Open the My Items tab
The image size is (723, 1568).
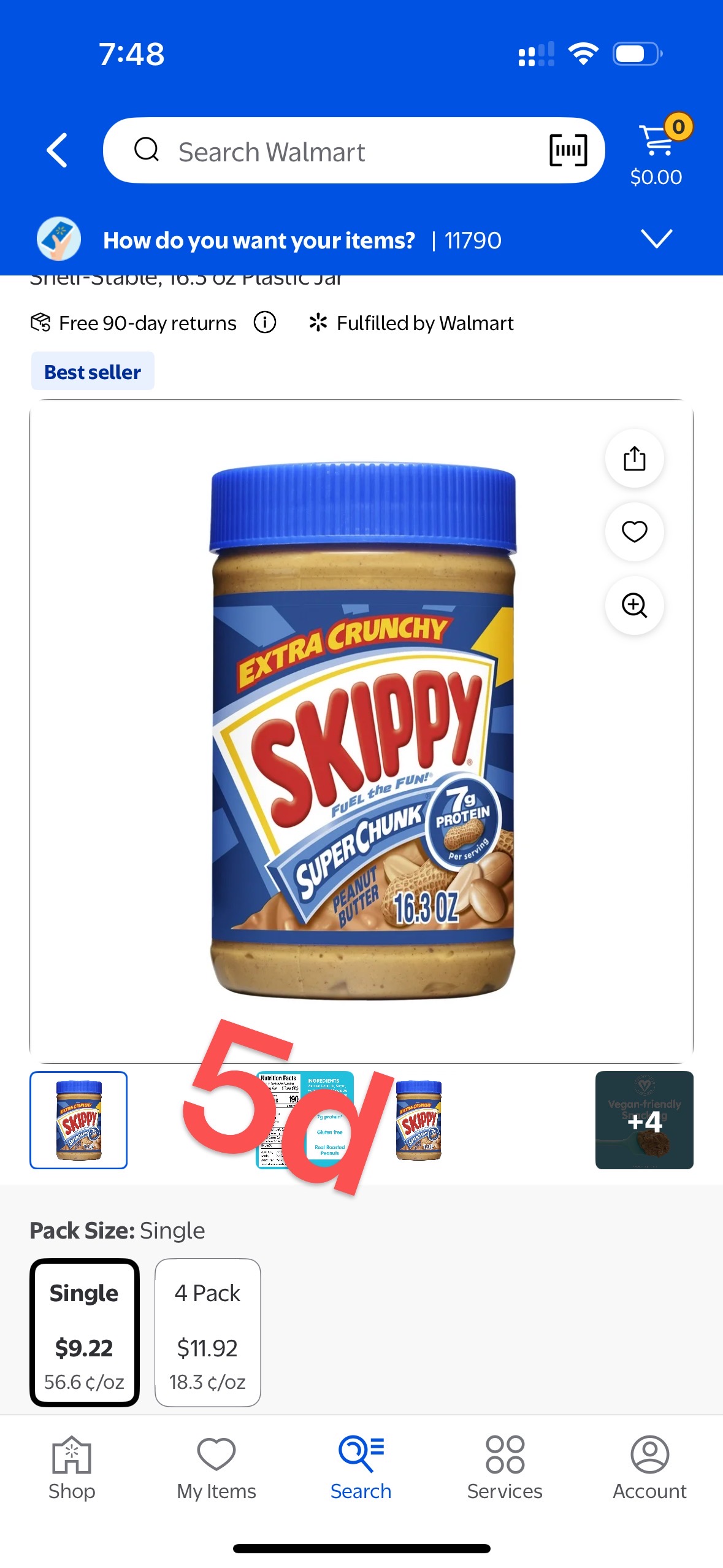click(216, 1467)
